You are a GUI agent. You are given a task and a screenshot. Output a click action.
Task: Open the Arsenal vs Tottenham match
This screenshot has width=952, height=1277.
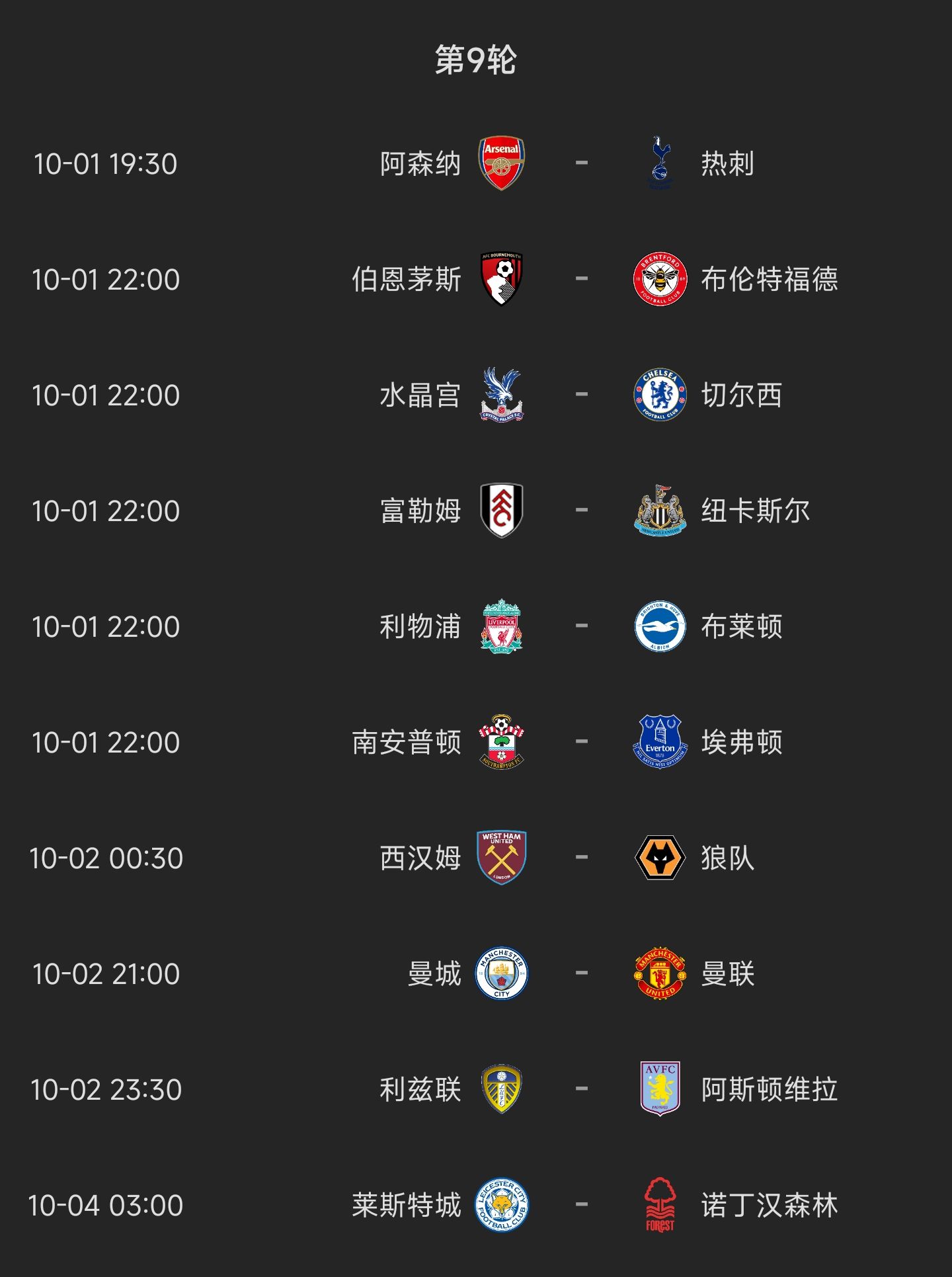tap(580, 163)
